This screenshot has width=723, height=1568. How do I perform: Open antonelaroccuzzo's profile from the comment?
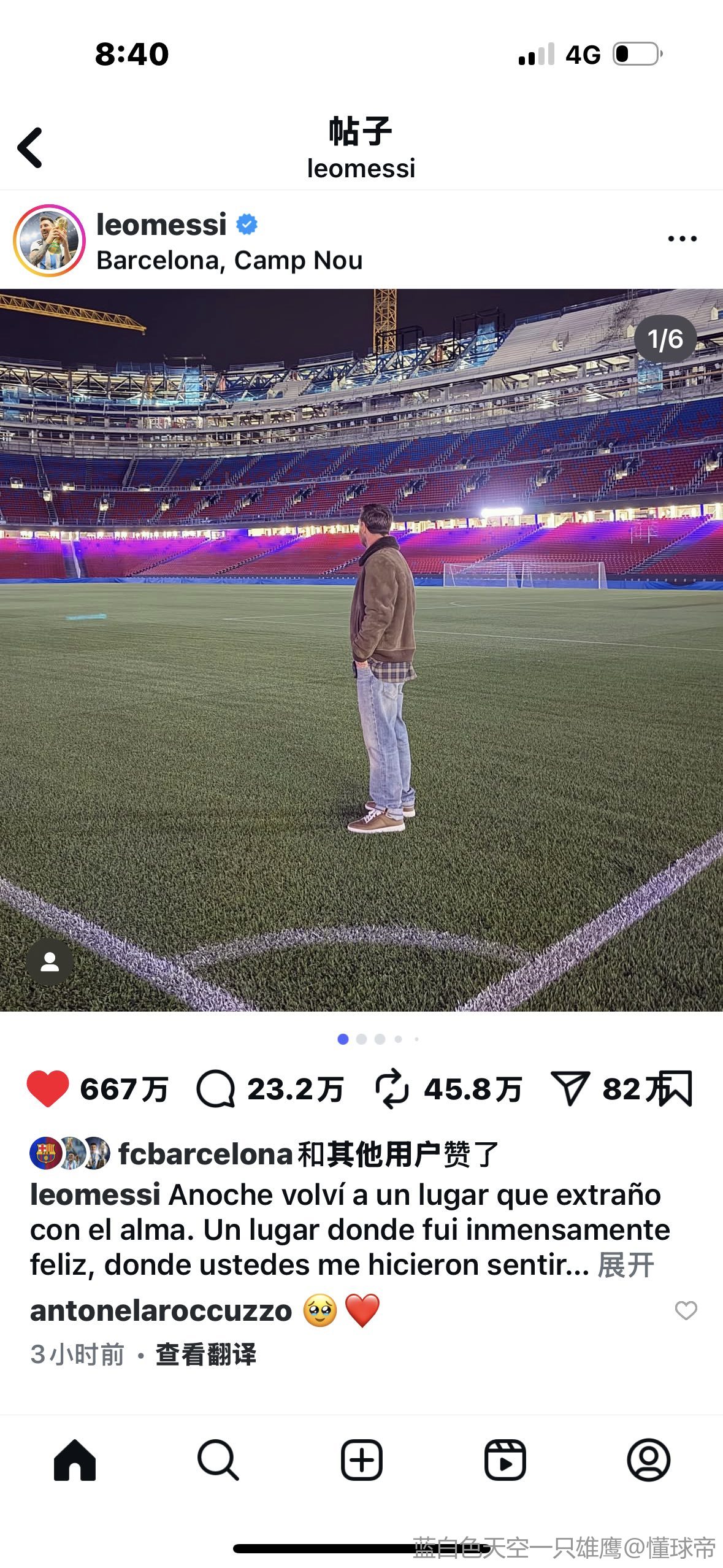point(161,1311)
